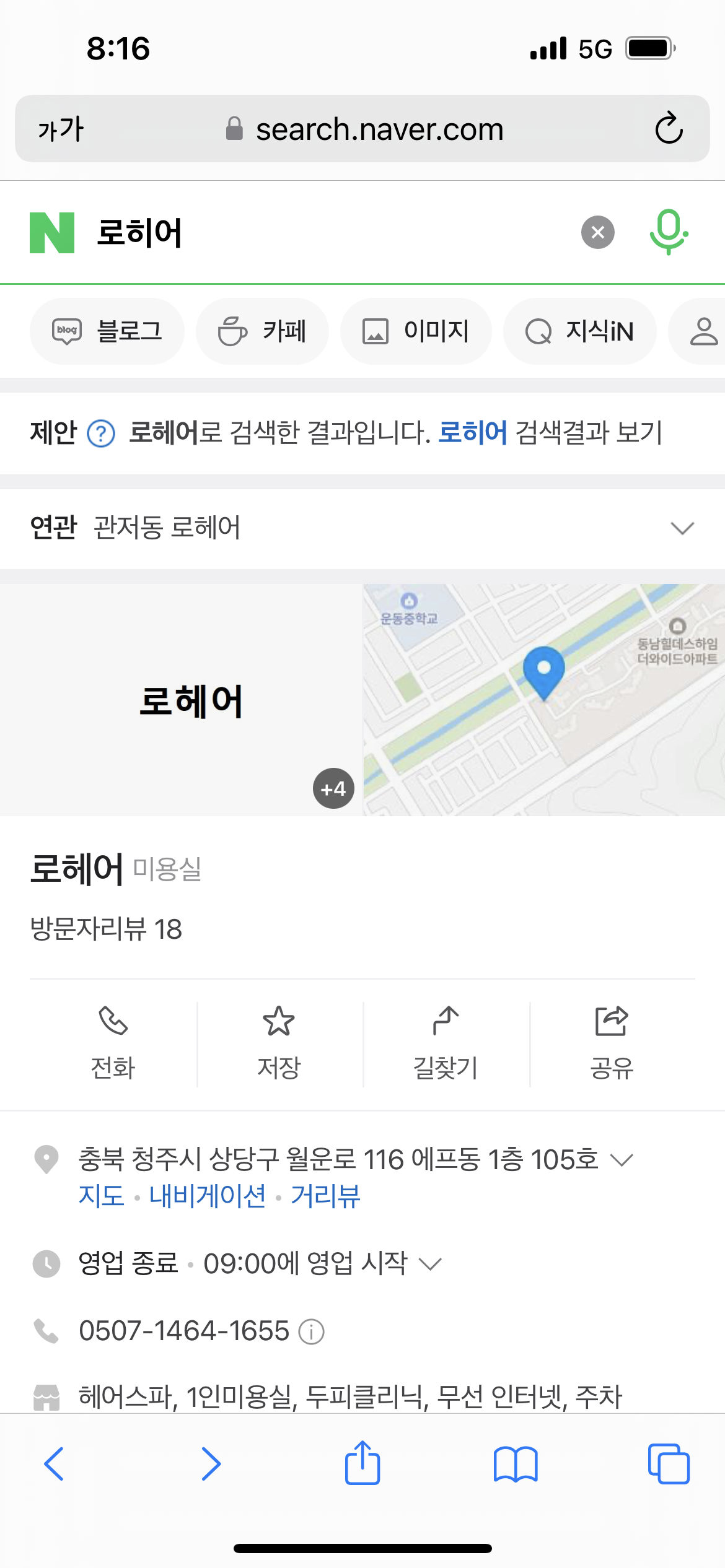Open the Safari tabs overview
This screenshot has height=1568, width=725.
pyautogui.click(x=668, y=1464)
